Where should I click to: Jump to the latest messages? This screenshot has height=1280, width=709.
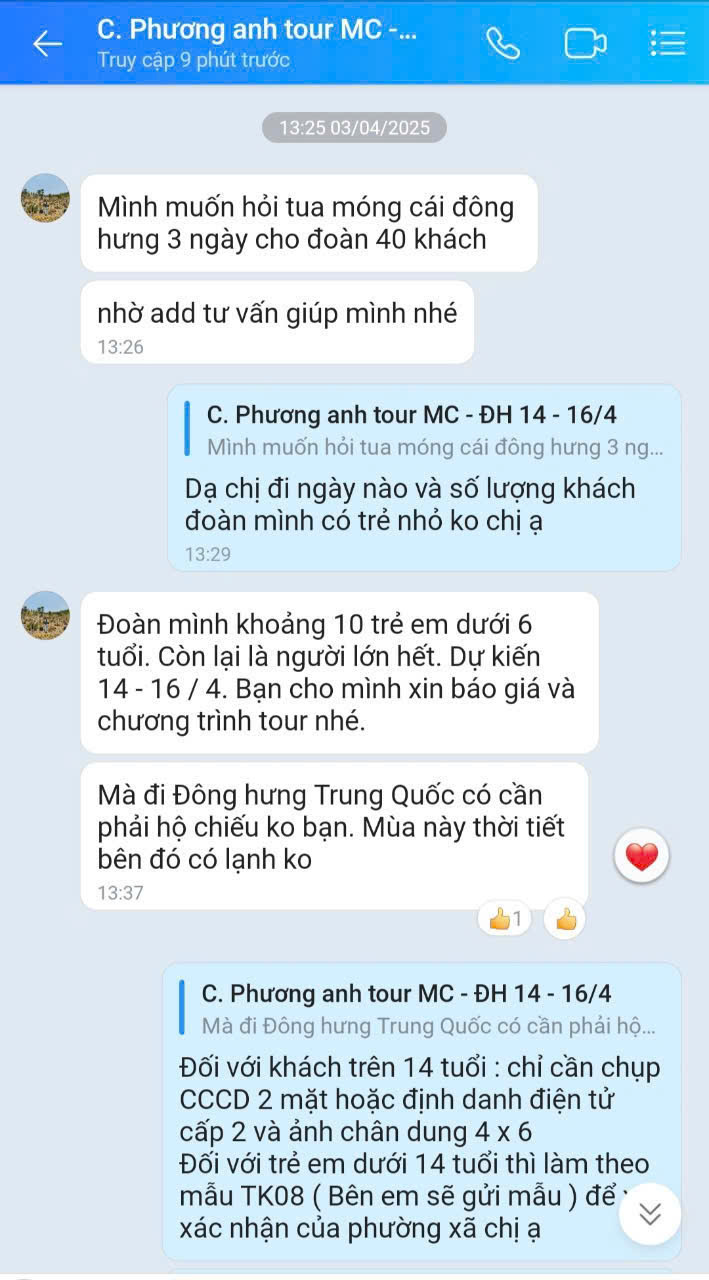(650, 1213)
